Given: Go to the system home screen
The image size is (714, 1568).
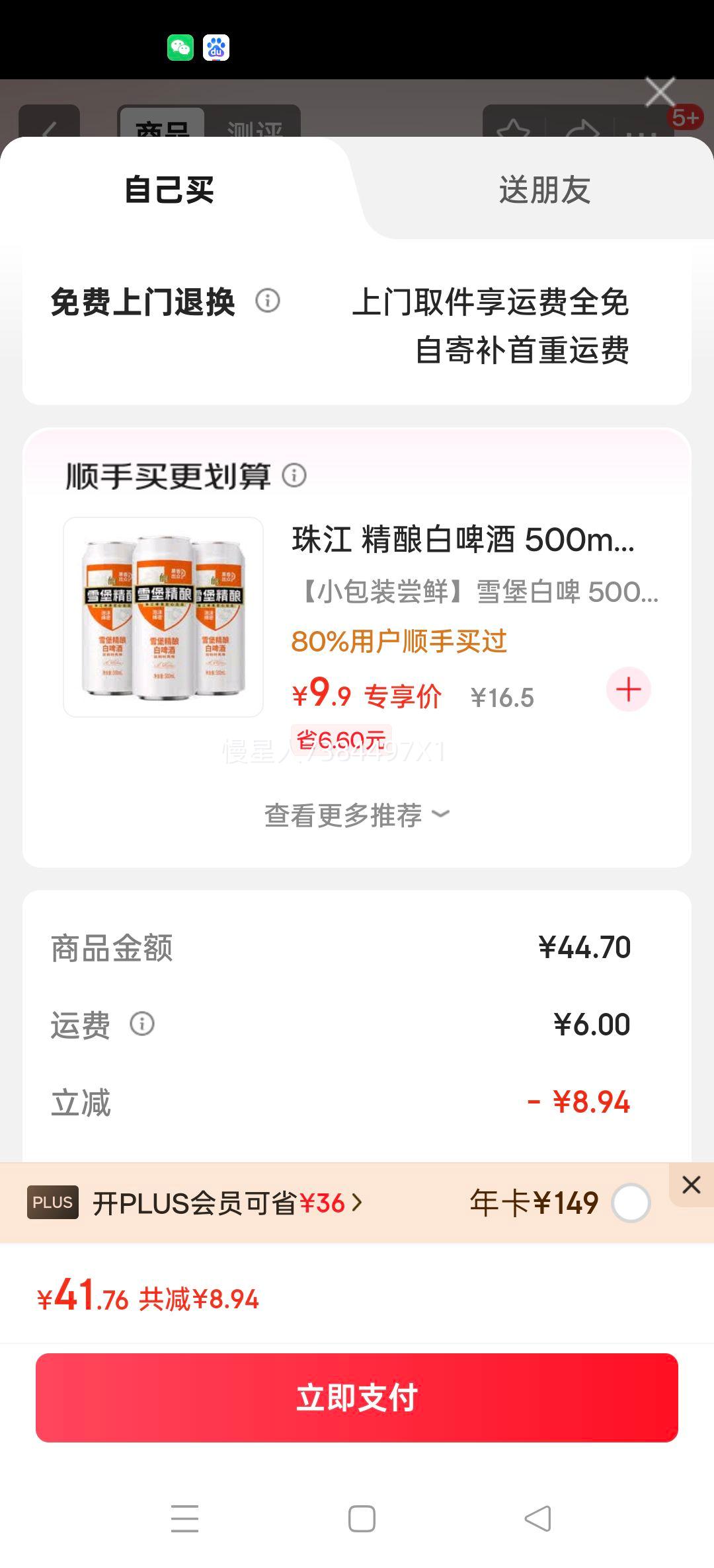Looking at the screenshot, I should point(362,1518).
